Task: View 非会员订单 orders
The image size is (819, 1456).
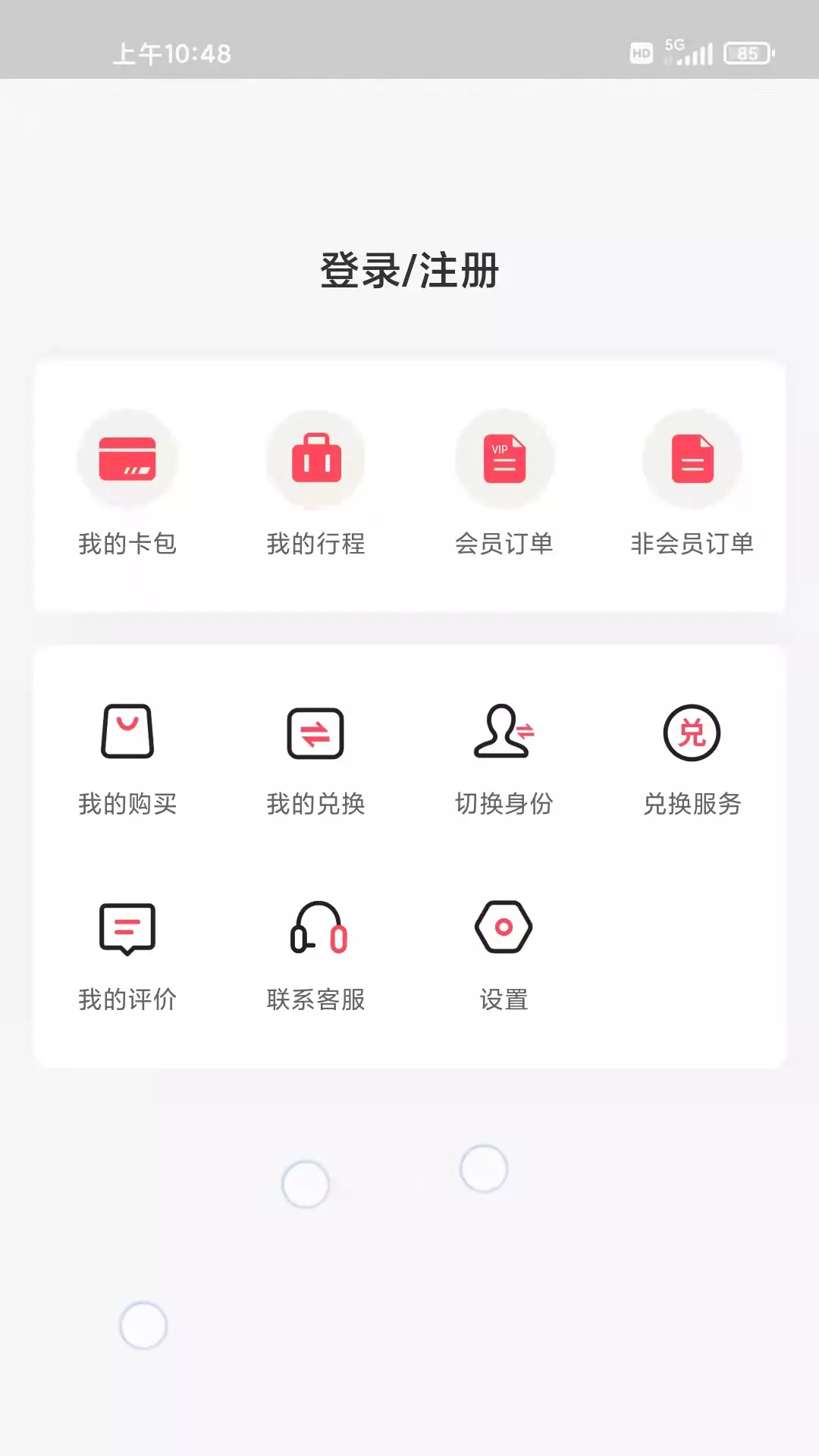Action: [x=692, y=485]
